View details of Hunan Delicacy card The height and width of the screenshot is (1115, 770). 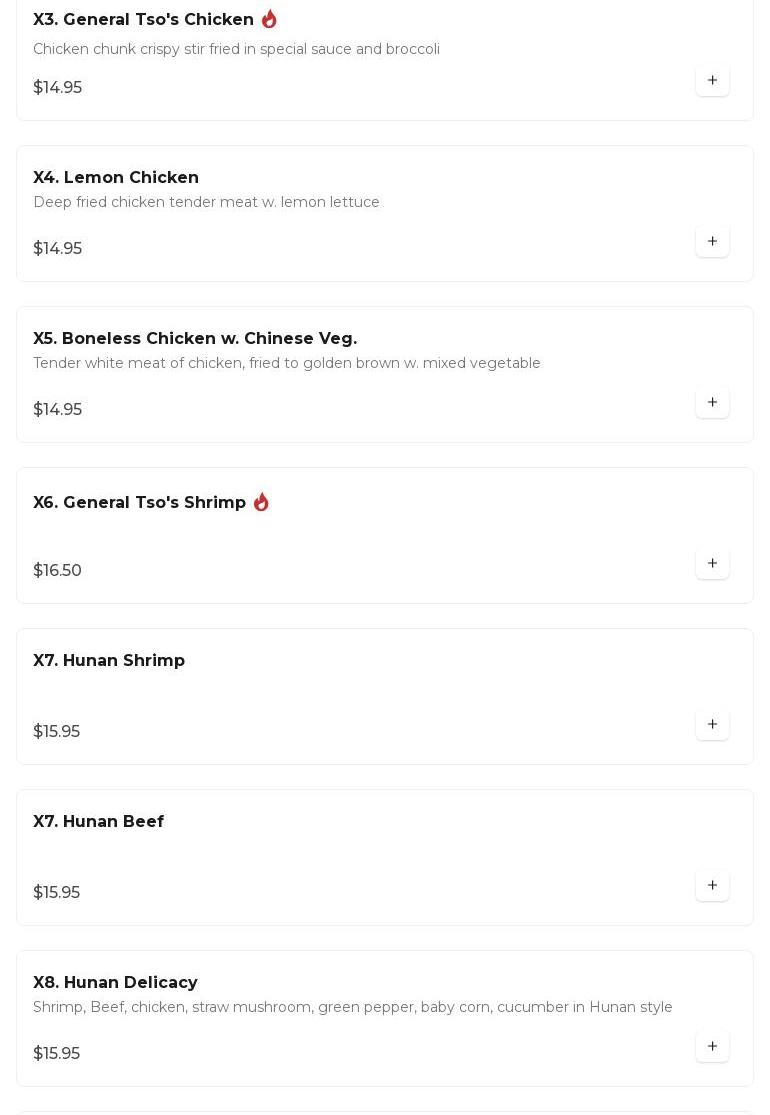pyautogui.click(x=115, y=983)
